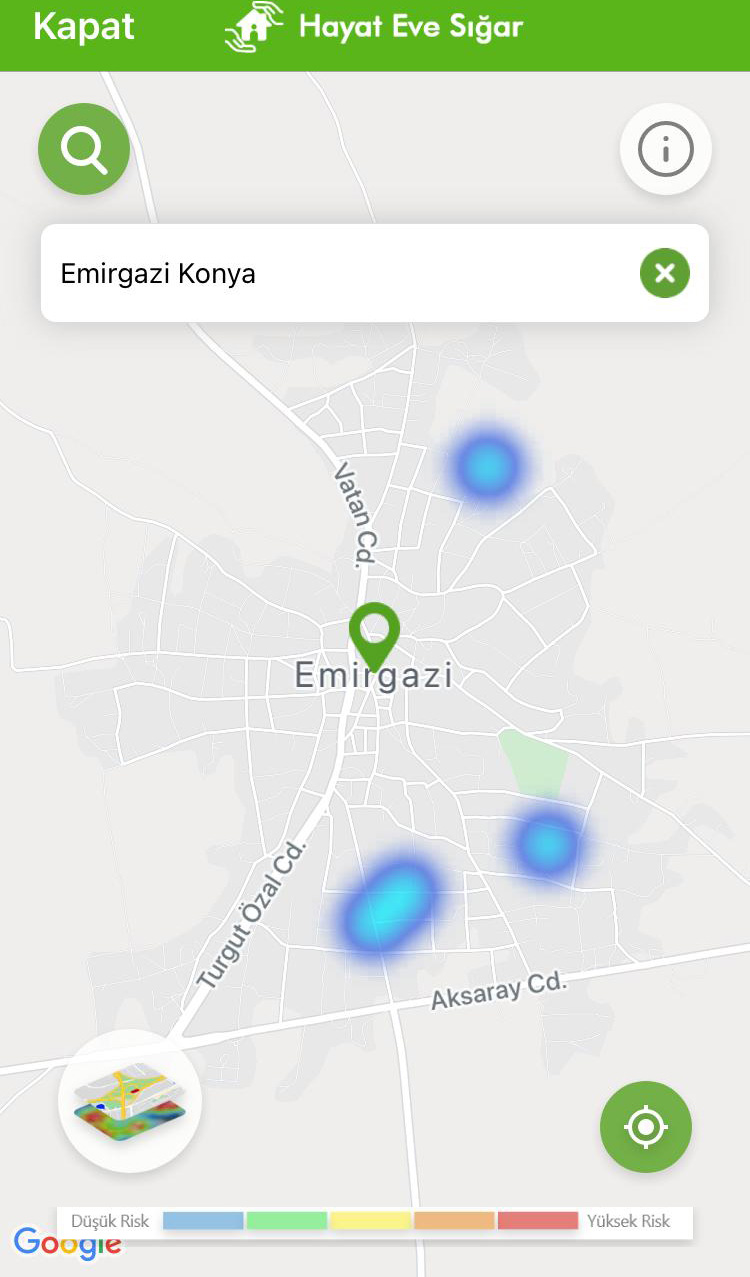The height and width of the screenshot is (1277, 750).
Task: Center map on my current location
Action: point(646,1127)
